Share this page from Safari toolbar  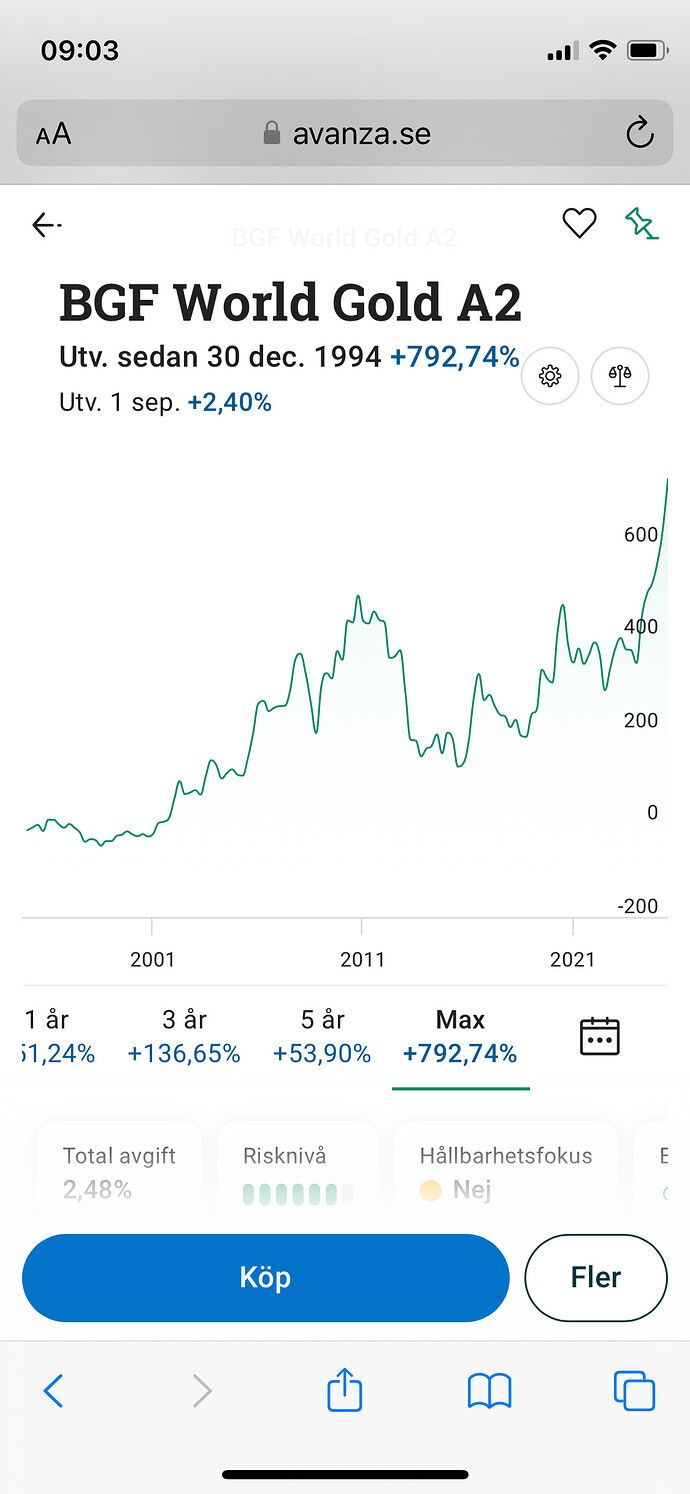click(x=345, y=1391)
